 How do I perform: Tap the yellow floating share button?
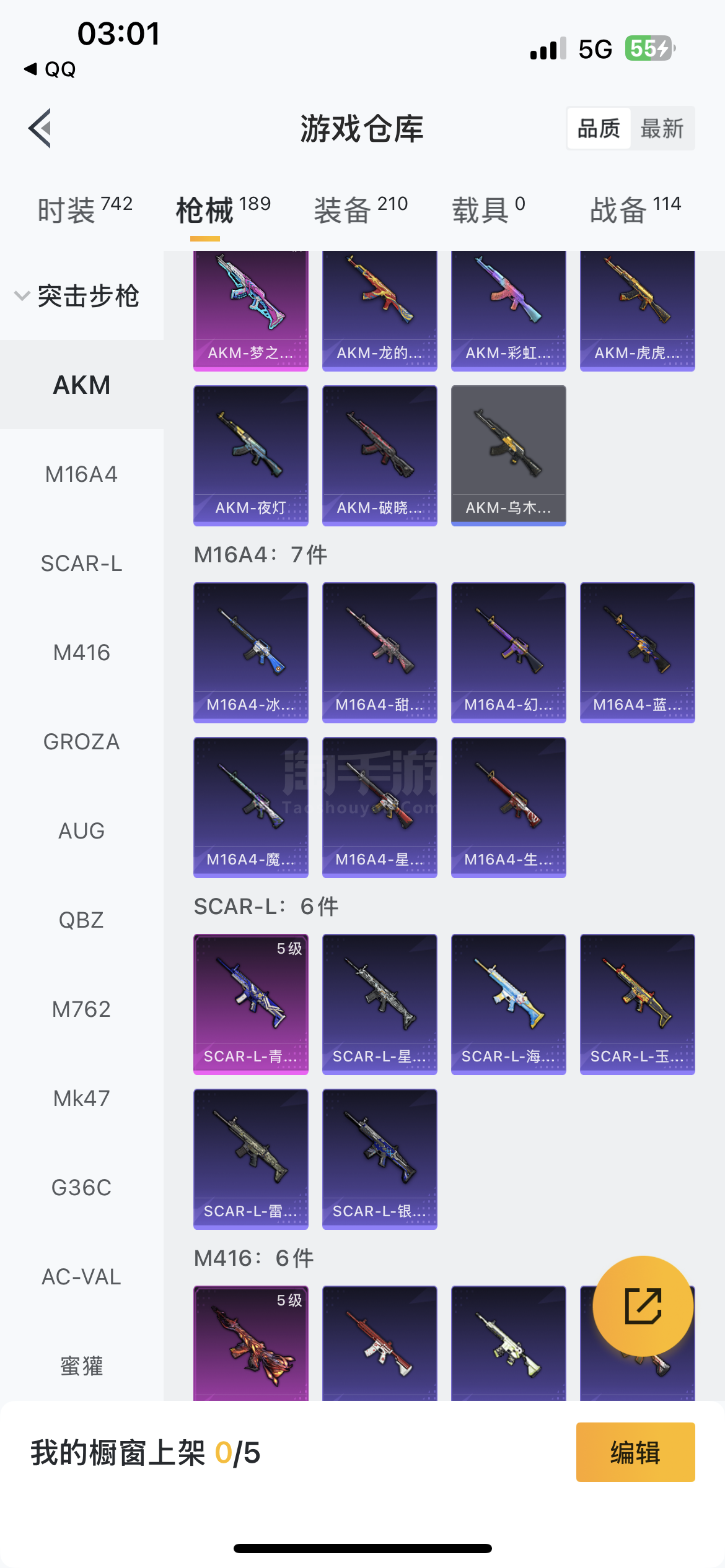643,1306
